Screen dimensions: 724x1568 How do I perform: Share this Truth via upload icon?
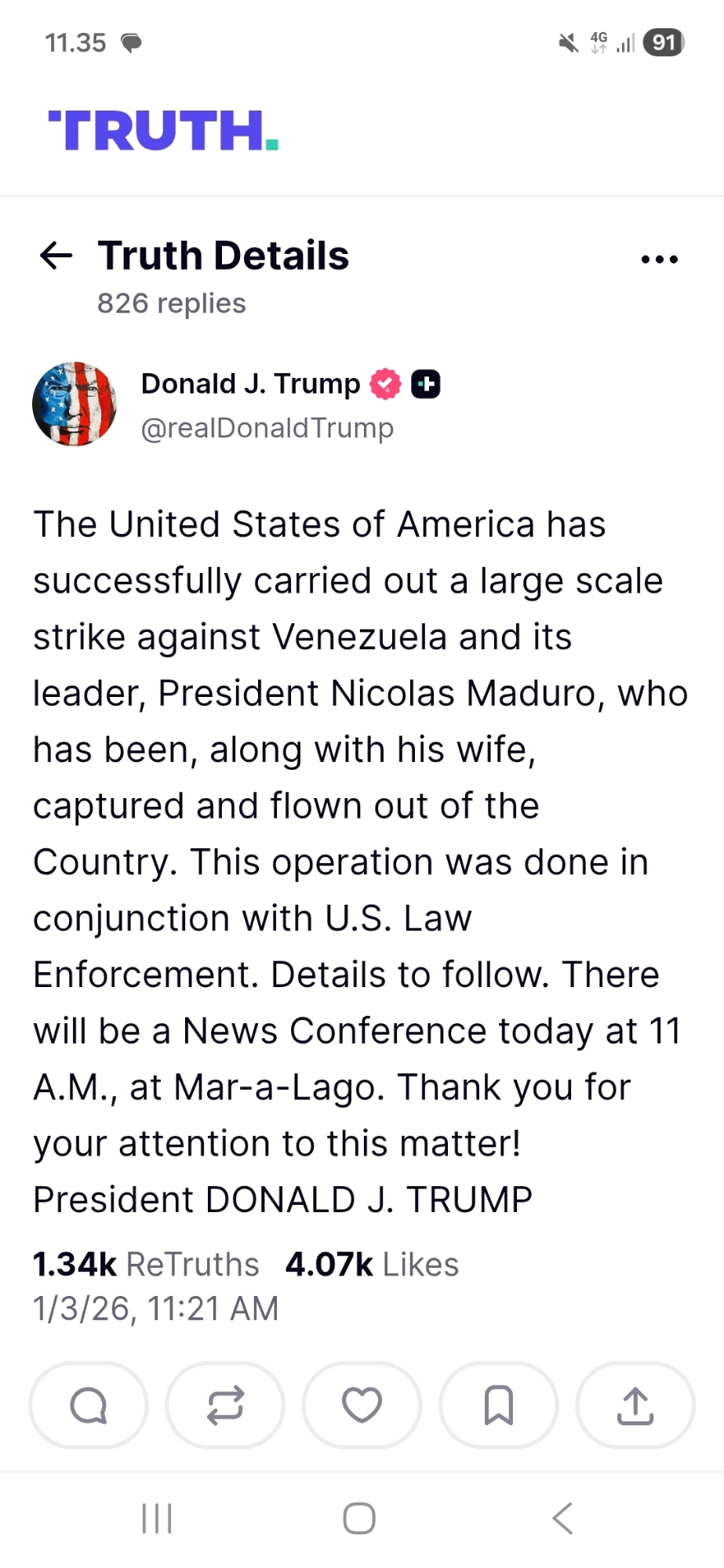[x=635, y=1405]
